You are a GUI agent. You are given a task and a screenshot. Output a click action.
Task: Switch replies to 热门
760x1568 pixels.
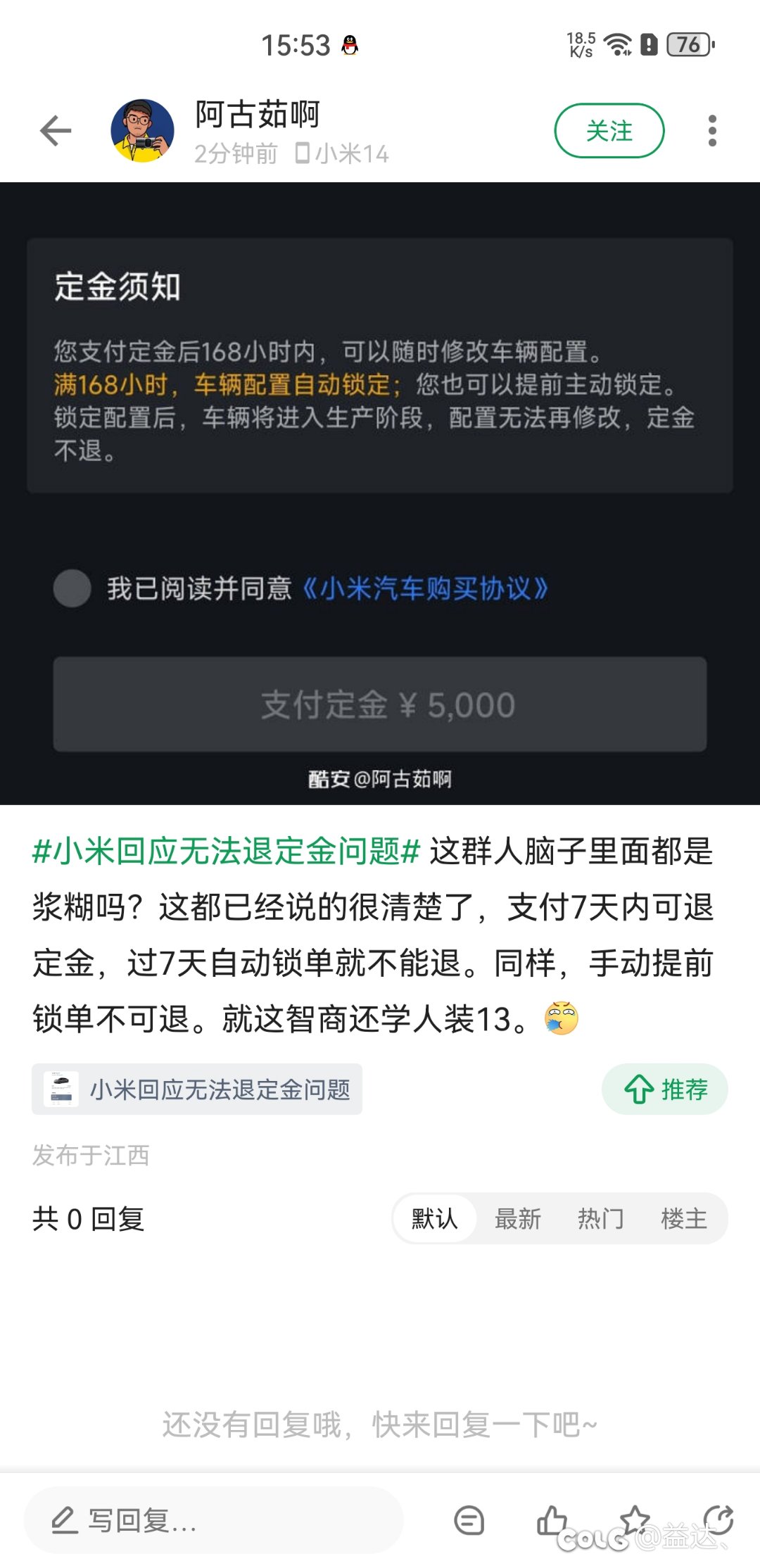(601, 1219)
